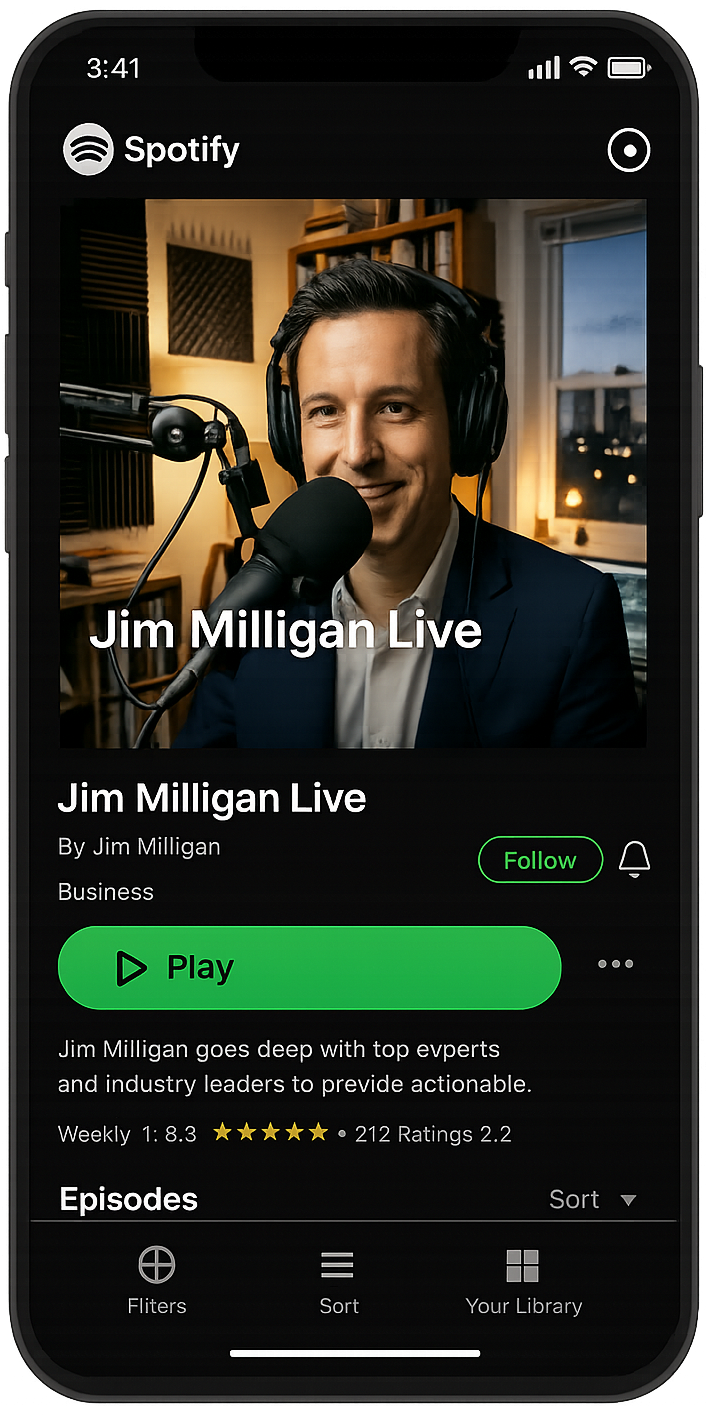This screenshot has height=1415, width=706.
Task: Play the podcast with the green Play button
Action: pyautogui.click(x=310, y=967)
